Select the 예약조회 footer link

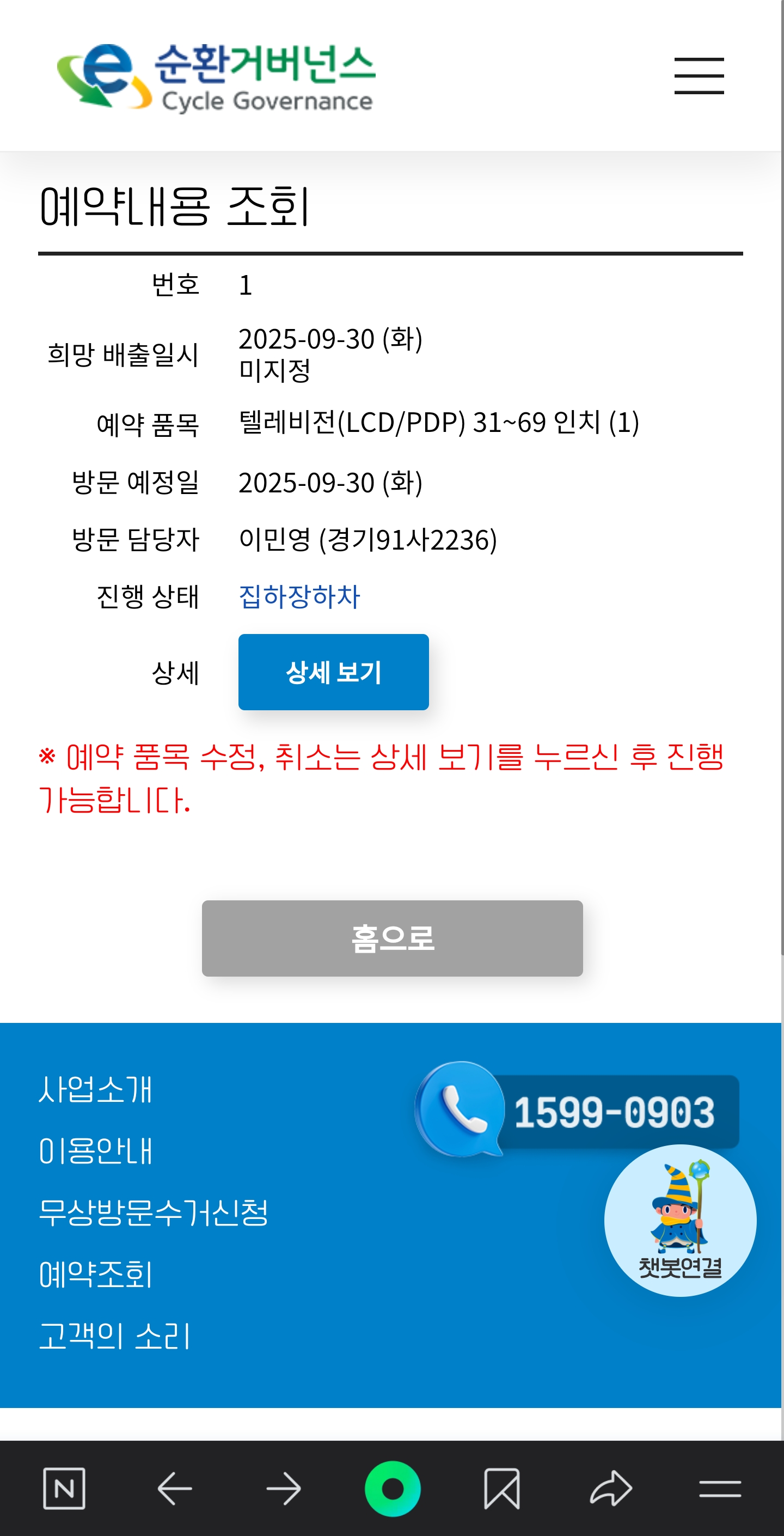(x=95, y=1274)
